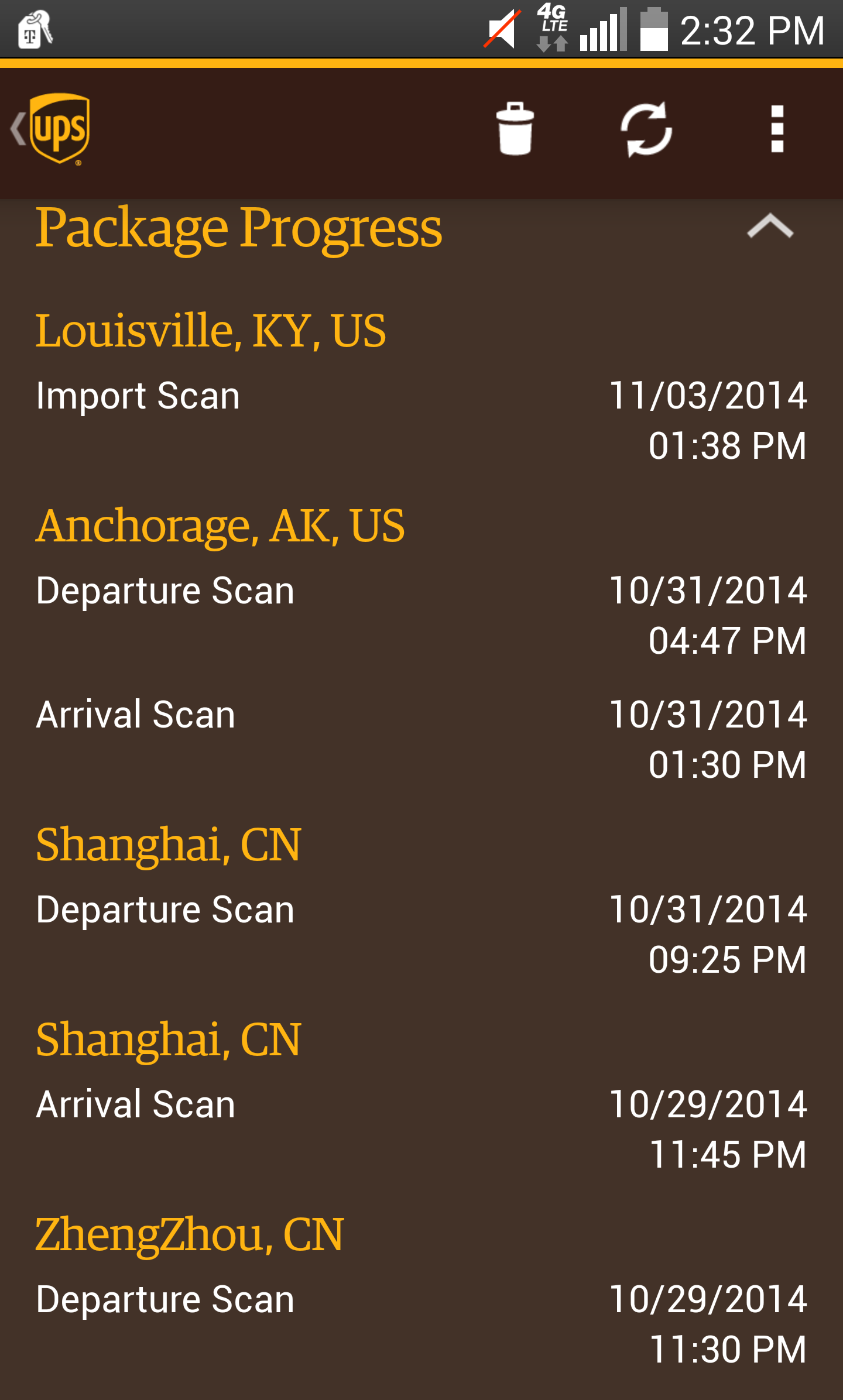This screenshot has width=843, height=1400.
Task: Delete this tracked shipment
Action: 515,129
